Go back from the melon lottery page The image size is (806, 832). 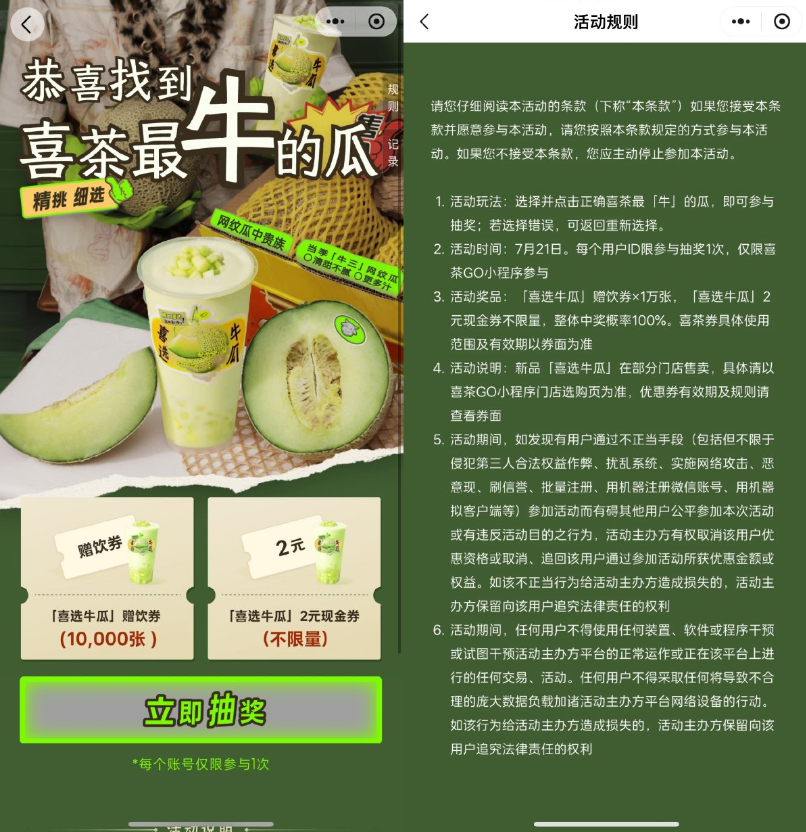pyautogui.click(x=26, y=23)
